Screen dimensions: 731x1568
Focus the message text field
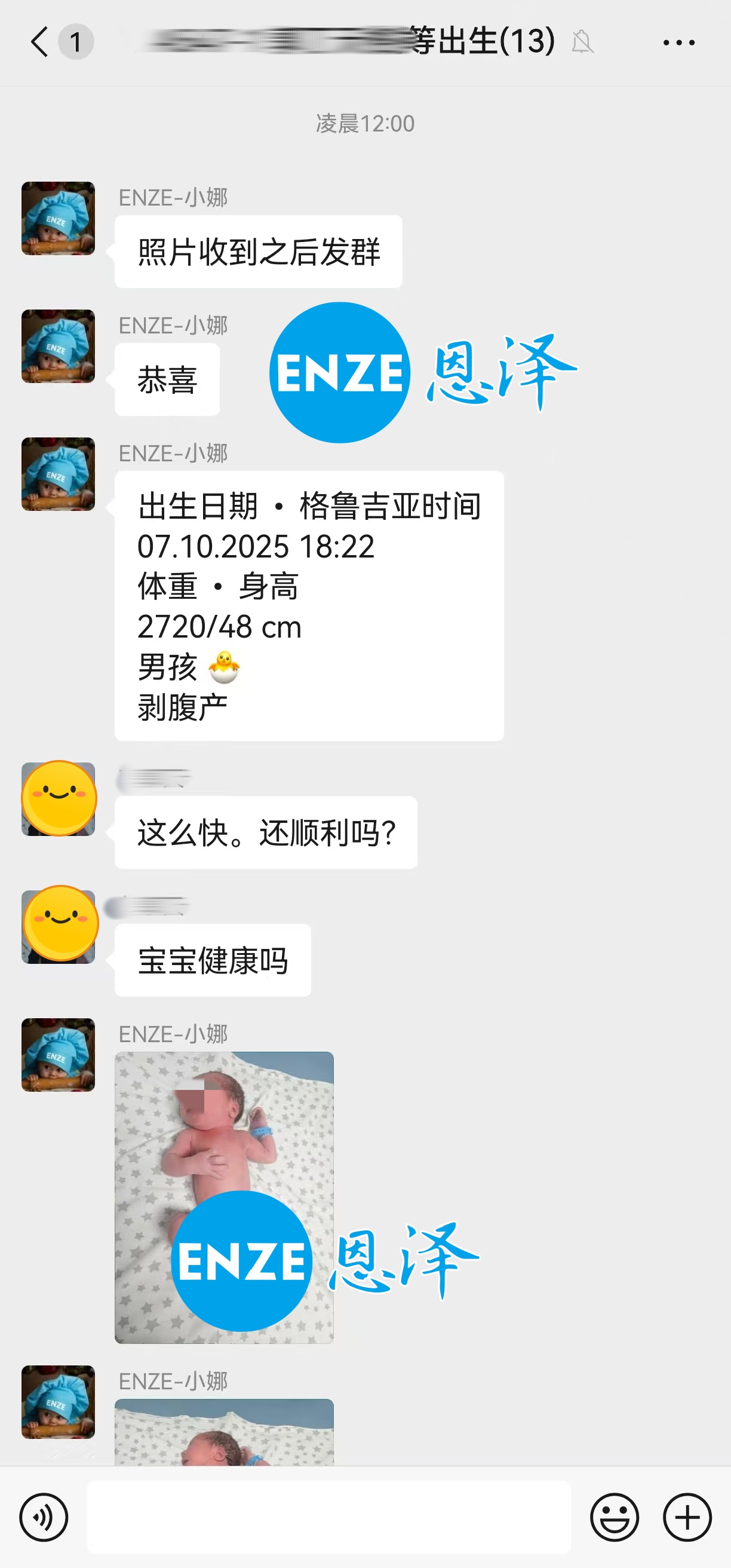coord(328,1517)
